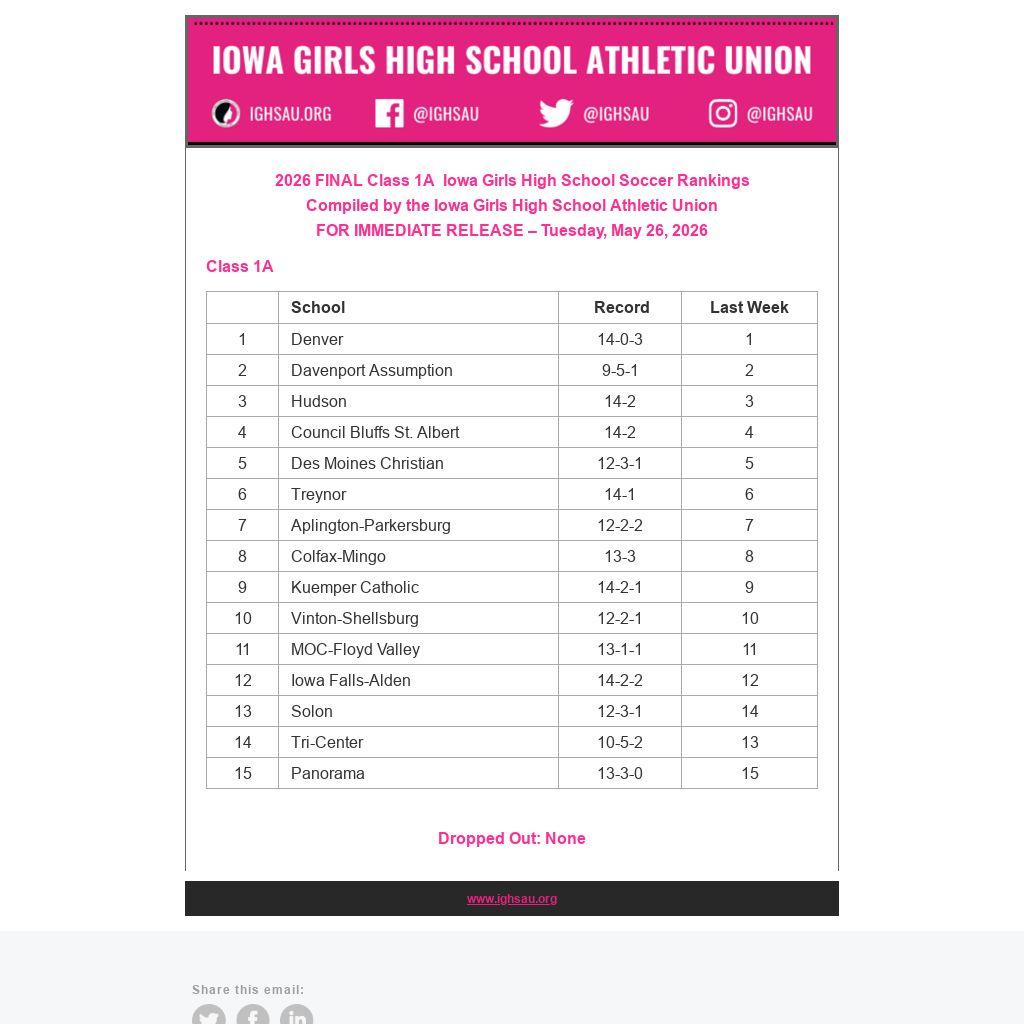Share this email on Twitter
The width and height of the screenshot is (1024, 1024).
[x=209, y=1015]
